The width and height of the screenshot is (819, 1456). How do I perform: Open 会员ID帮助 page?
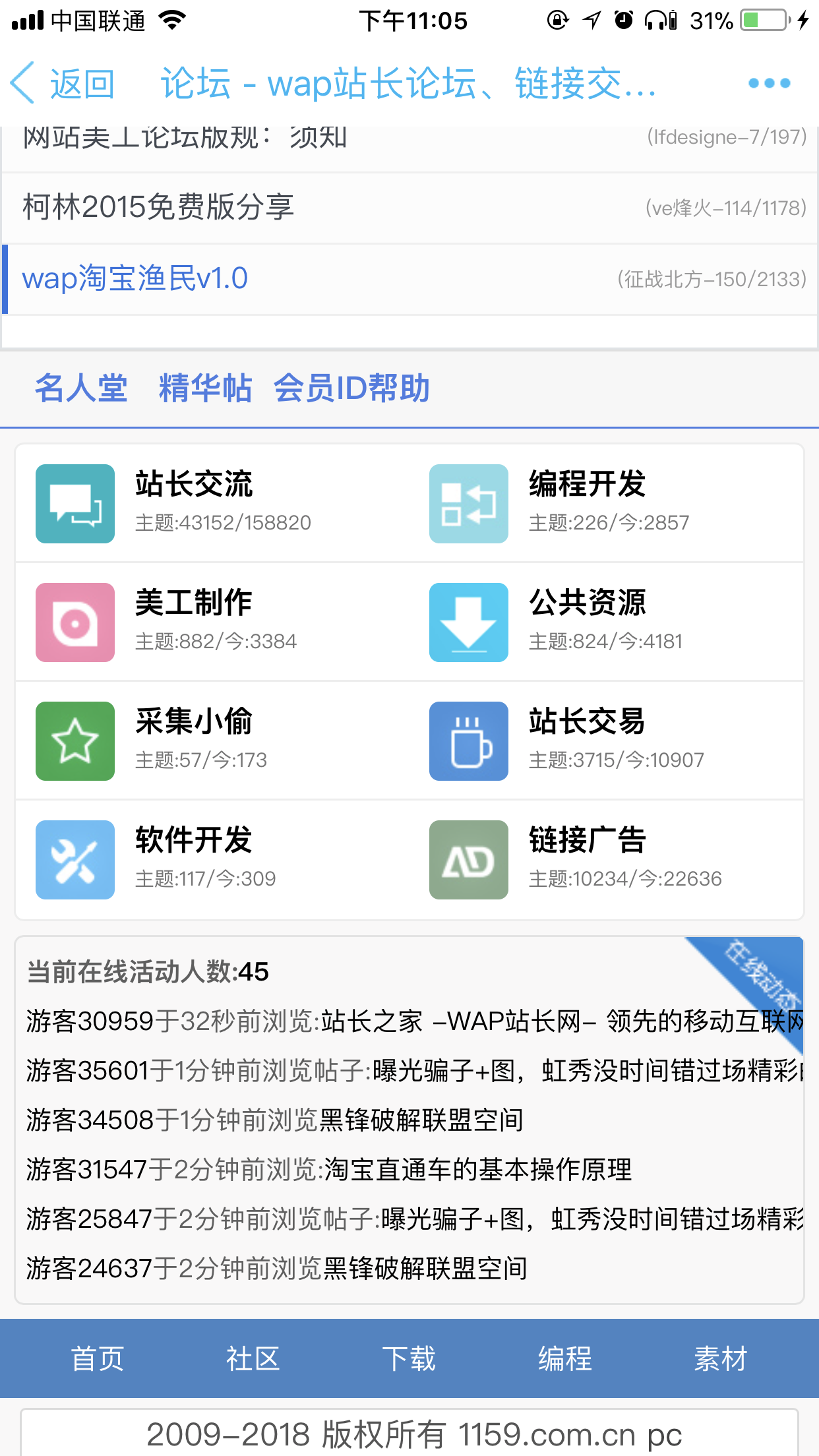point(351,388)
